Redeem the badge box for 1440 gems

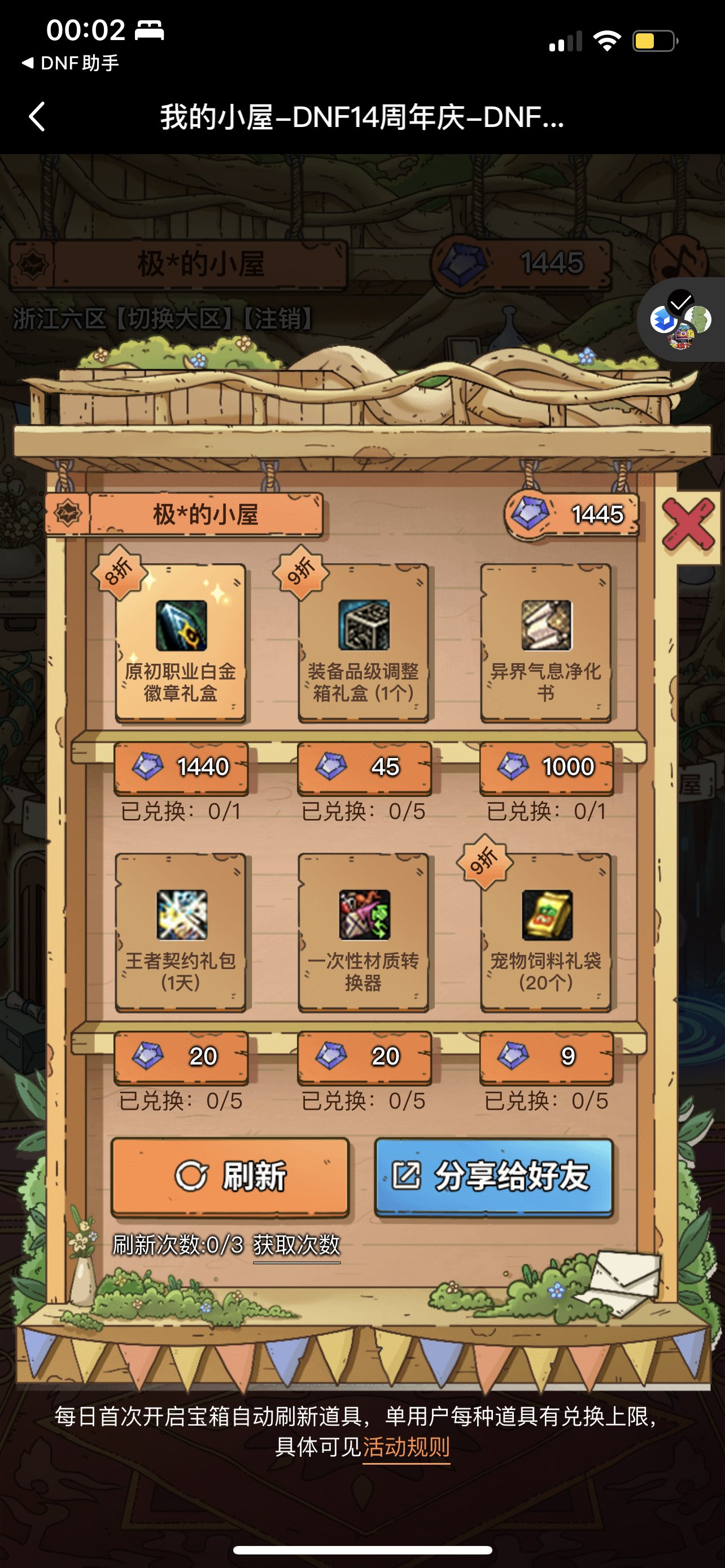pos(181,767)
